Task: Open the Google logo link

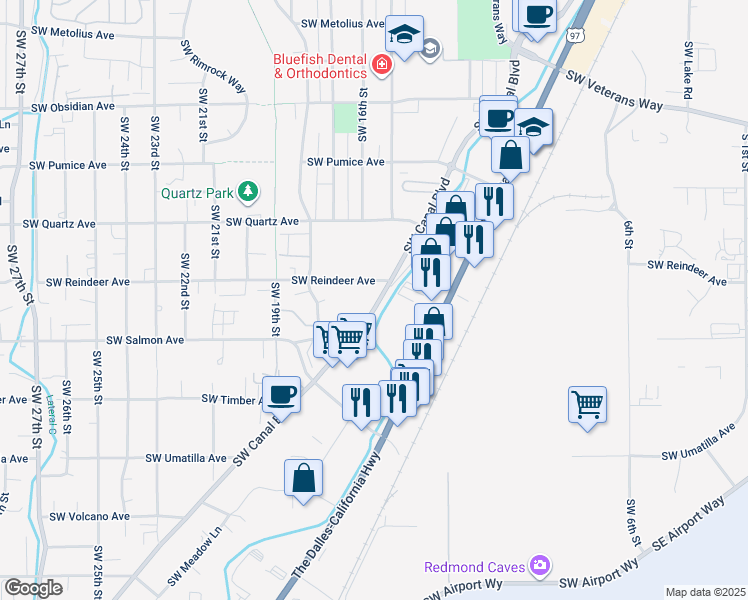Action: pyautogui.click(x=33, y=588)
